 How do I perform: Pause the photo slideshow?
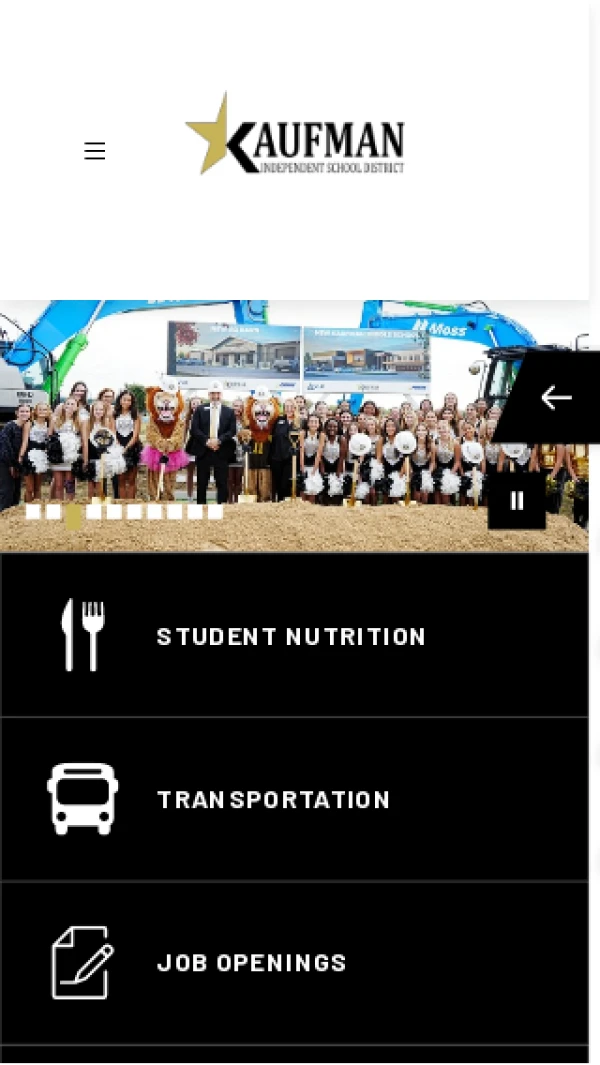click(x=517, y=501)
